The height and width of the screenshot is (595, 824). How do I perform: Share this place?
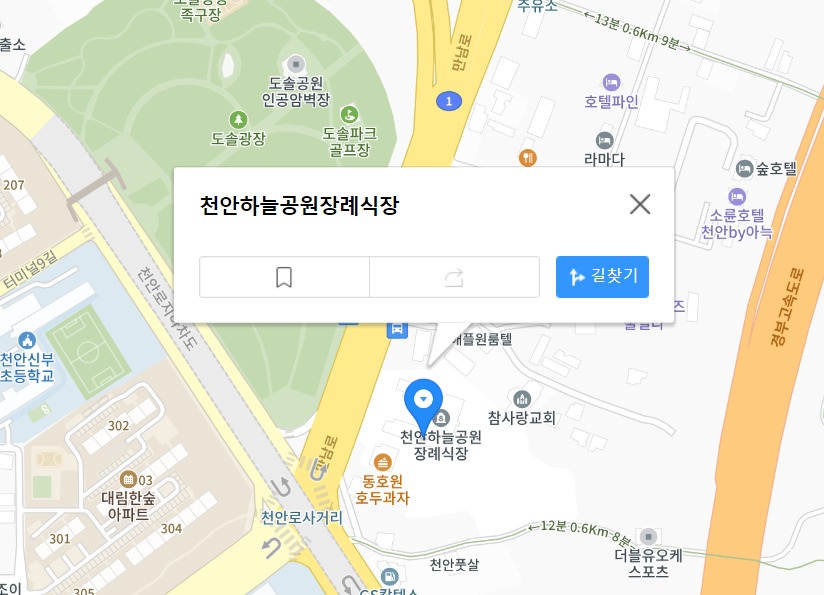tap(454, 277)
